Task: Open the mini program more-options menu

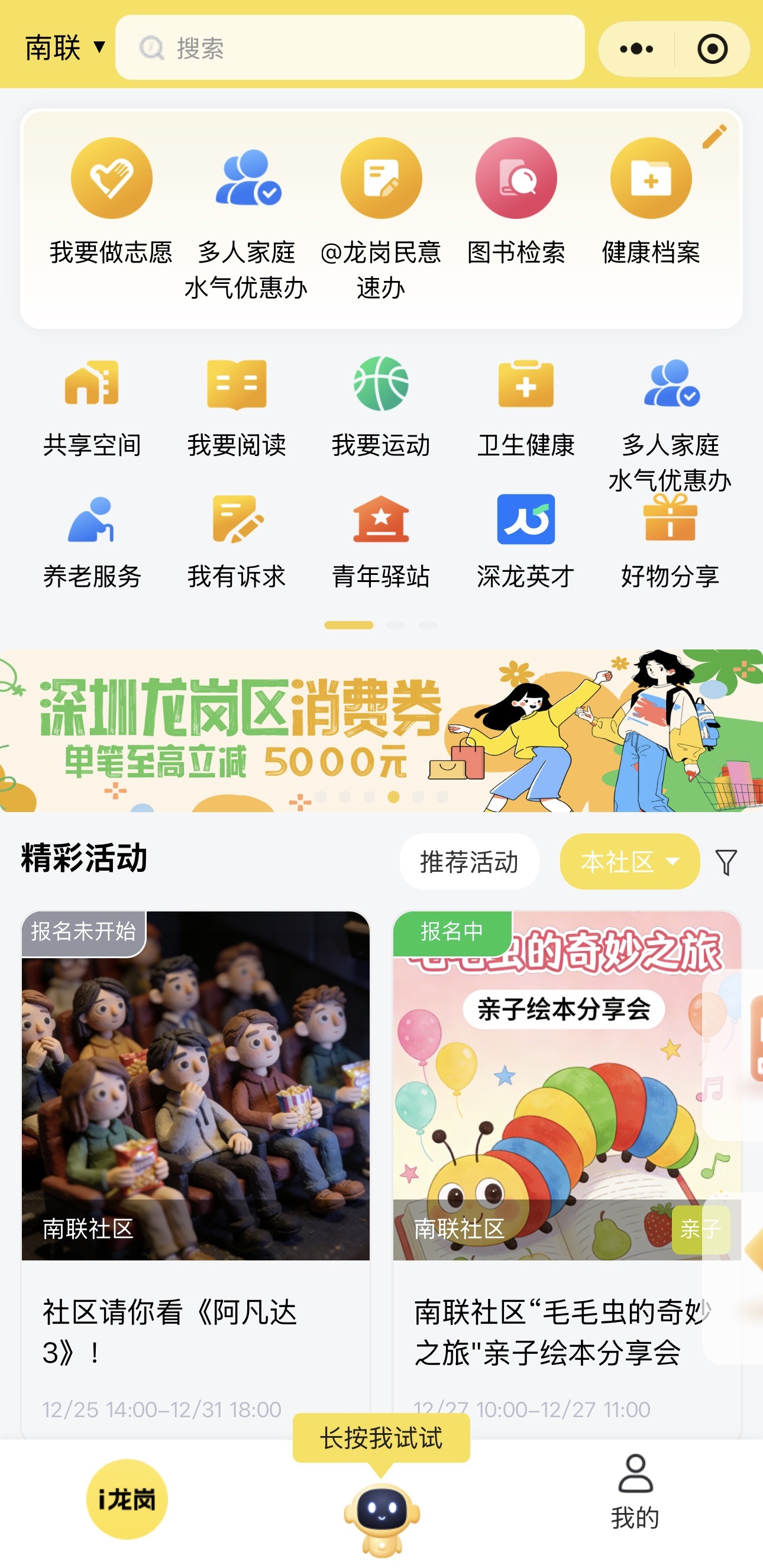Action: (x=636, y=49)
